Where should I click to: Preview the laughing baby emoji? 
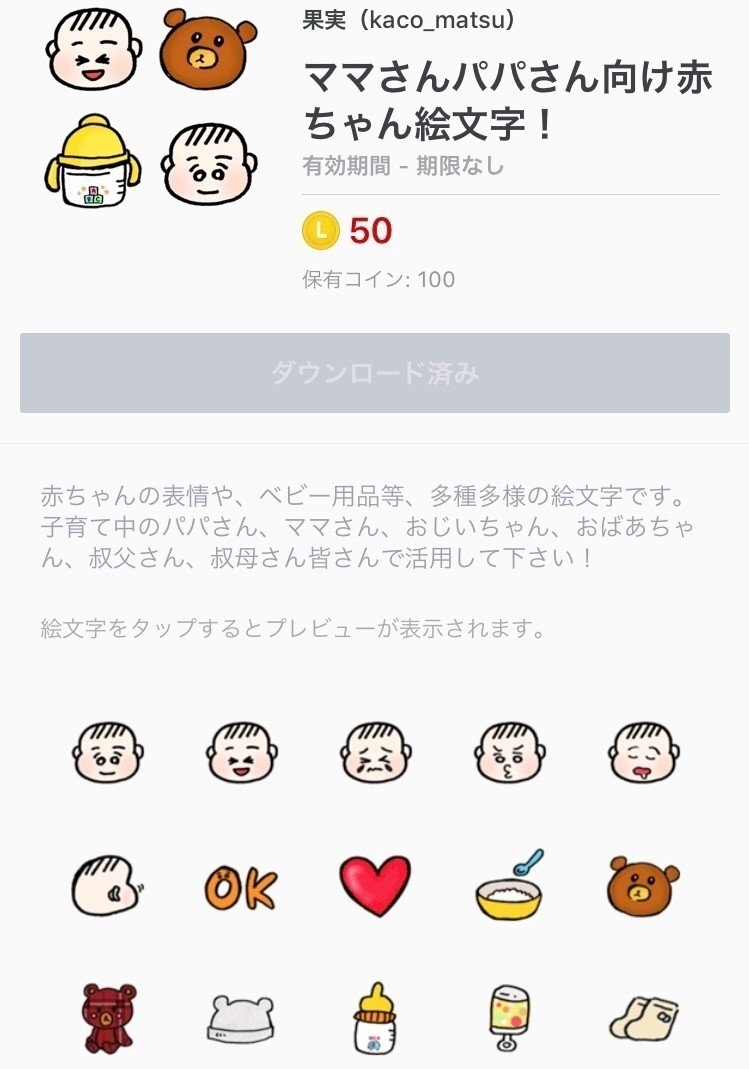[x=242, y=752]
